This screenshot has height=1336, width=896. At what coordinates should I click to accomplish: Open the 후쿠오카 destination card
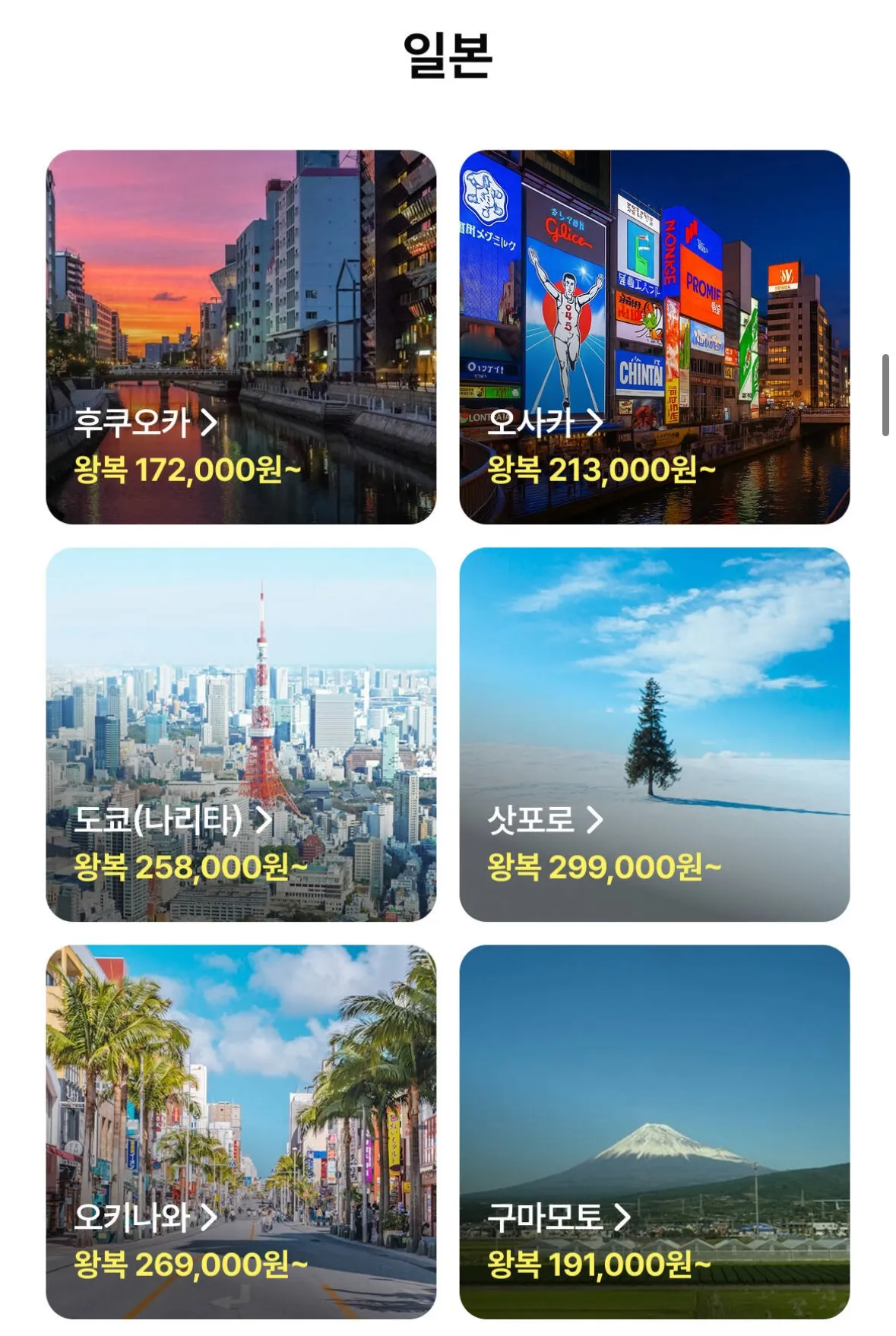[x=241, y=337]
